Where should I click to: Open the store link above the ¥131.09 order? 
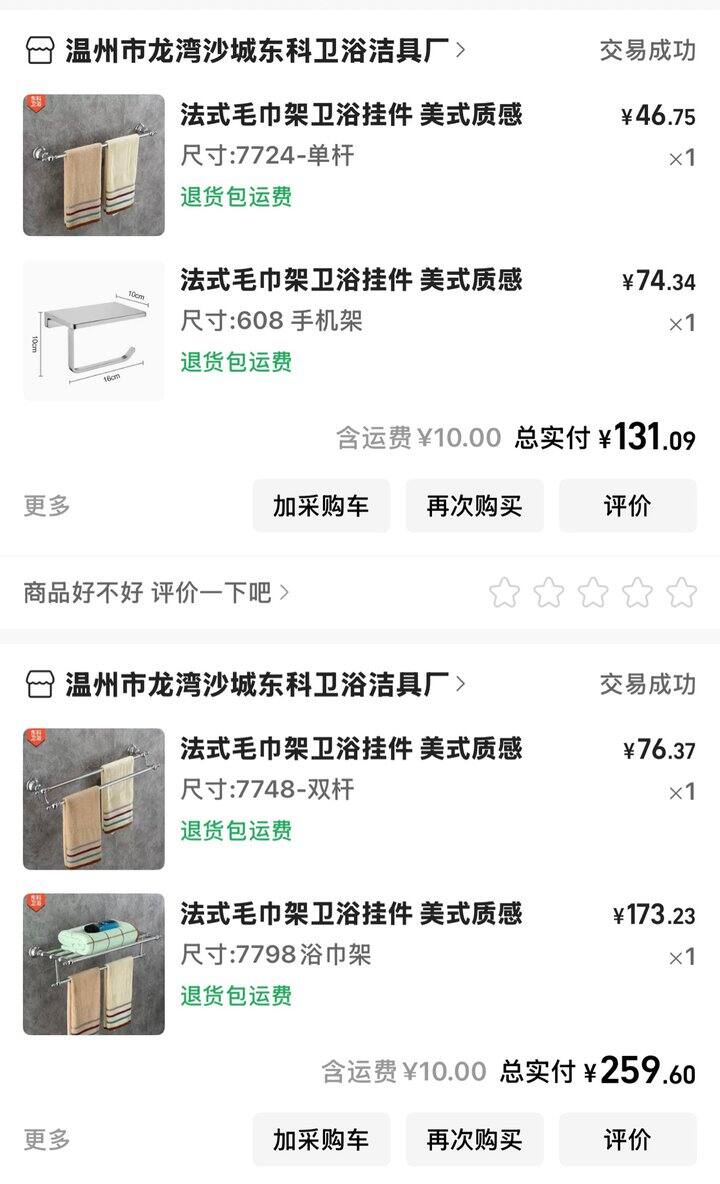246,51
